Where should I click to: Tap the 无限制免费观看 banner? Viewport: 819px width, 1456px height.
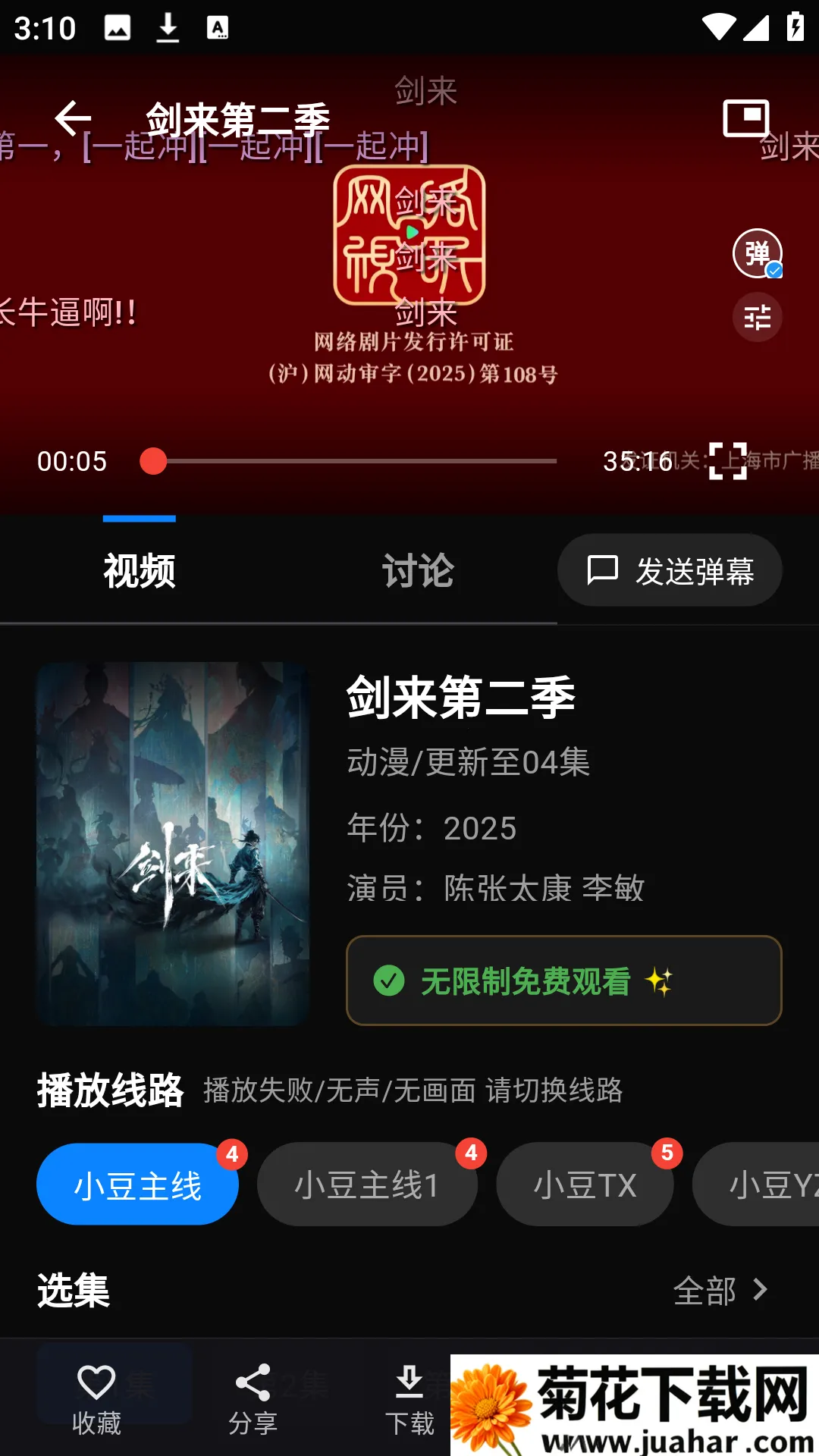tap(563, 981)
